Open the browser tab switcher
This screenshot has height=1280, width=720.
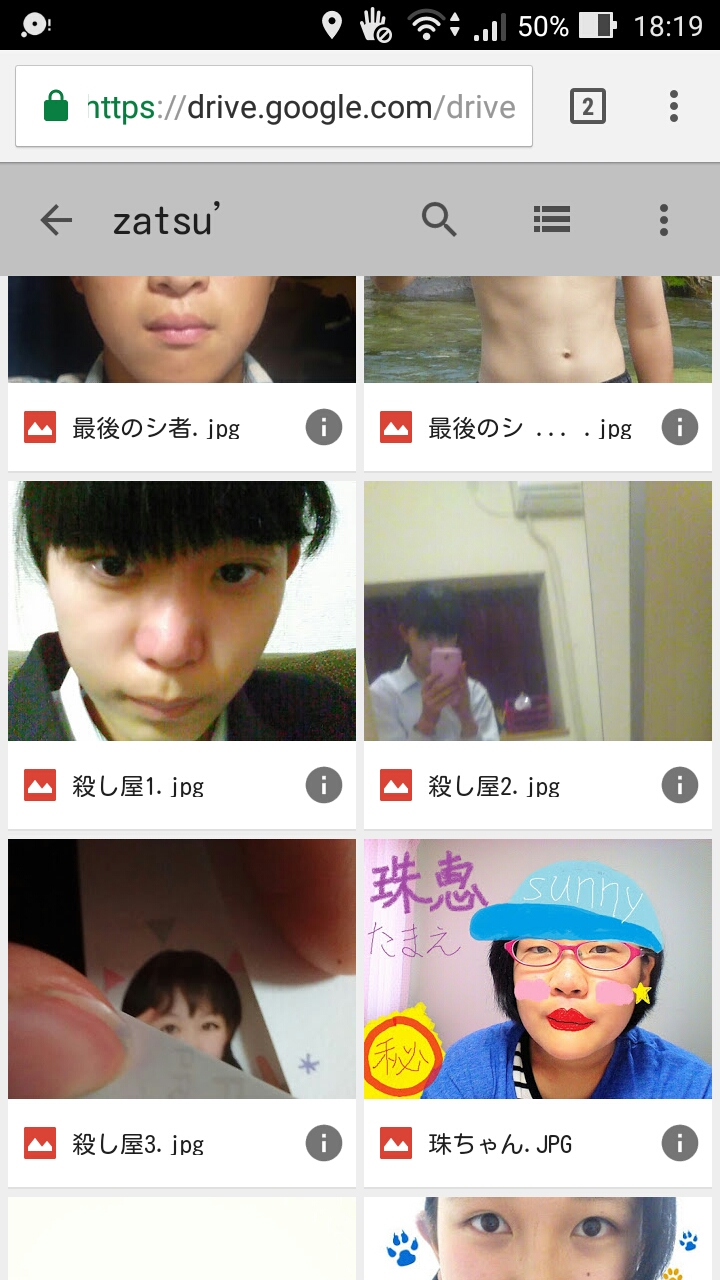click(x=588, y=106)
